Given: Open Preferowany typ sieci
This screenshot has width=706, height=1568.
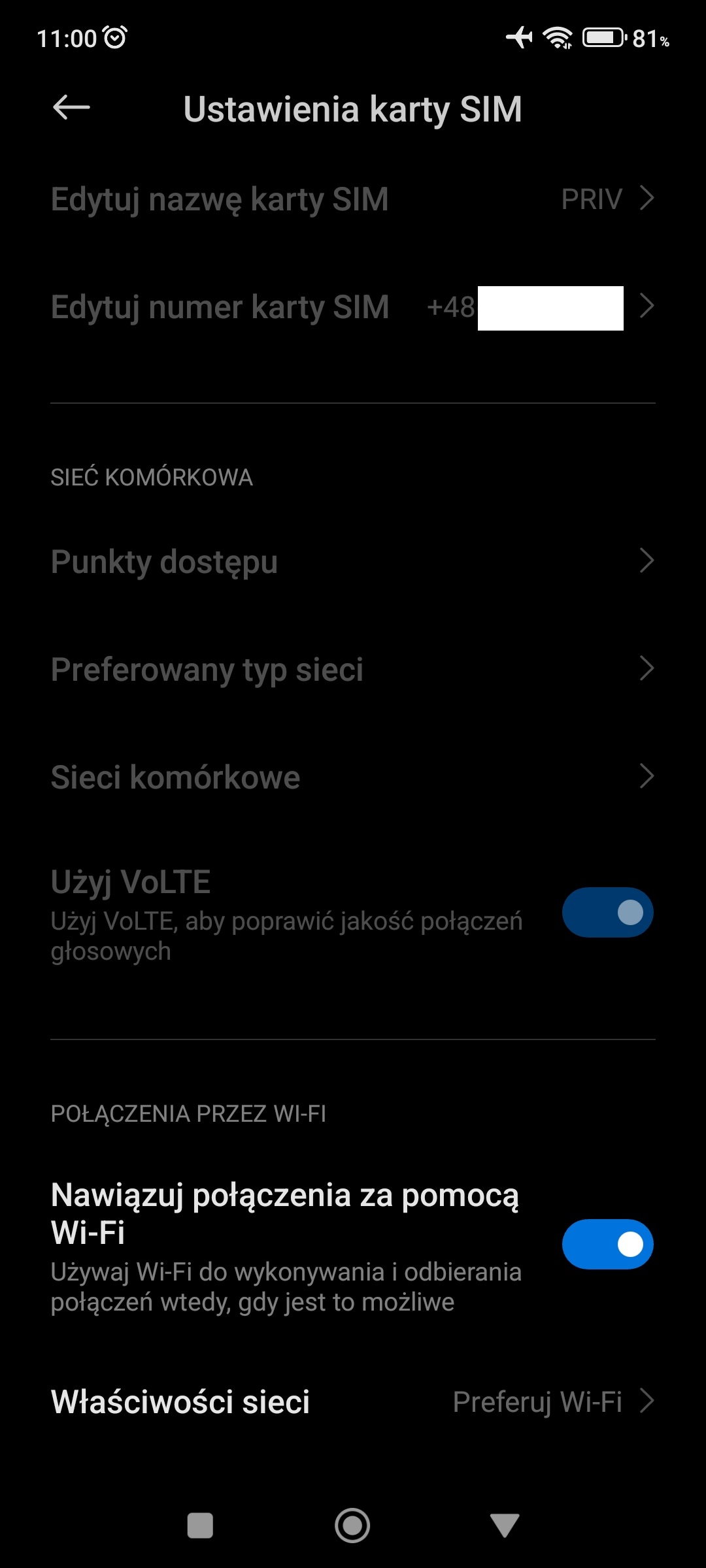Looking at the screenshot, I should (x=353, y=669).
